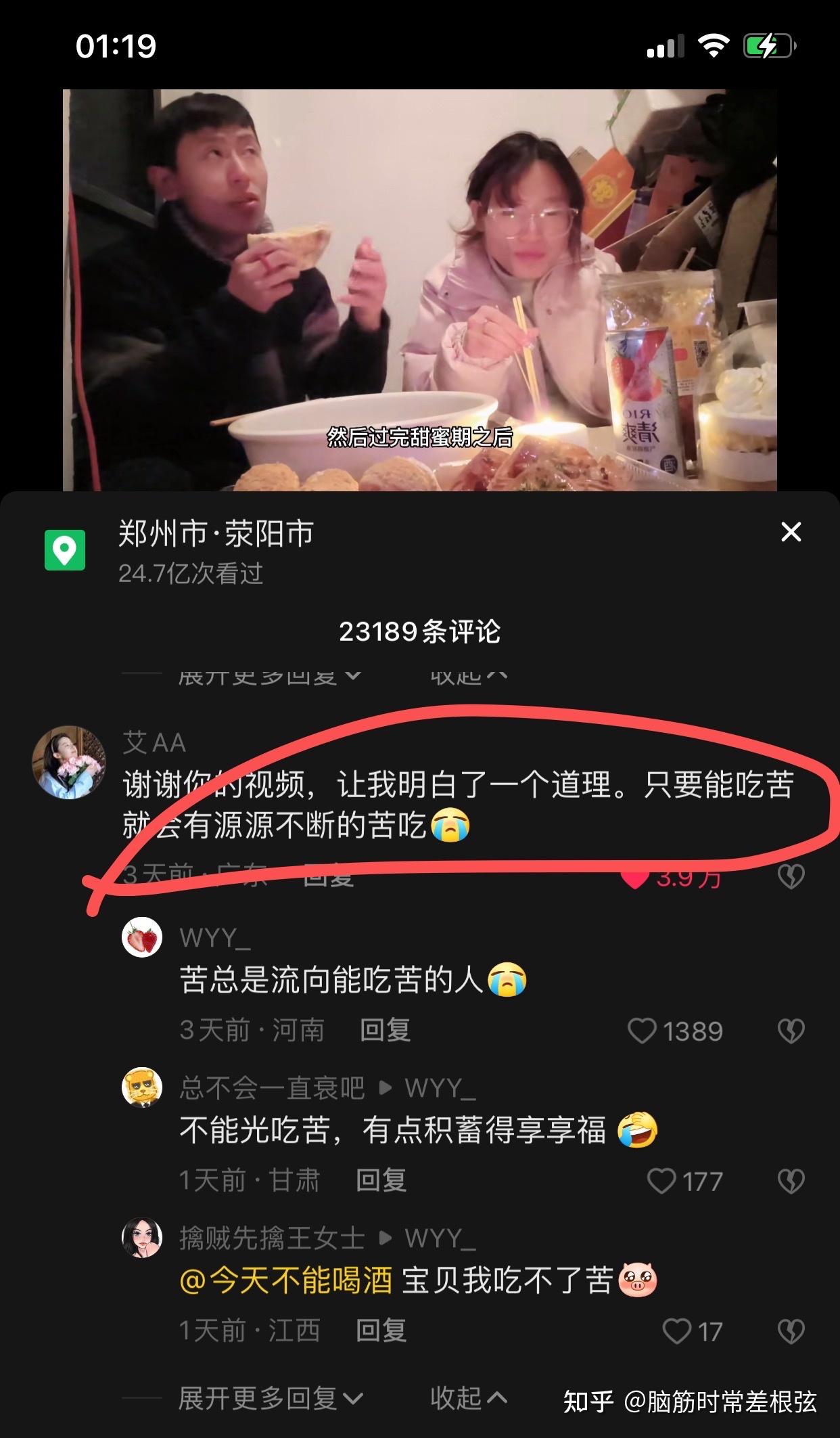Like 擒贼先擒王女士's comment
840x1438 pixels.
click(x=676, y=1332)
